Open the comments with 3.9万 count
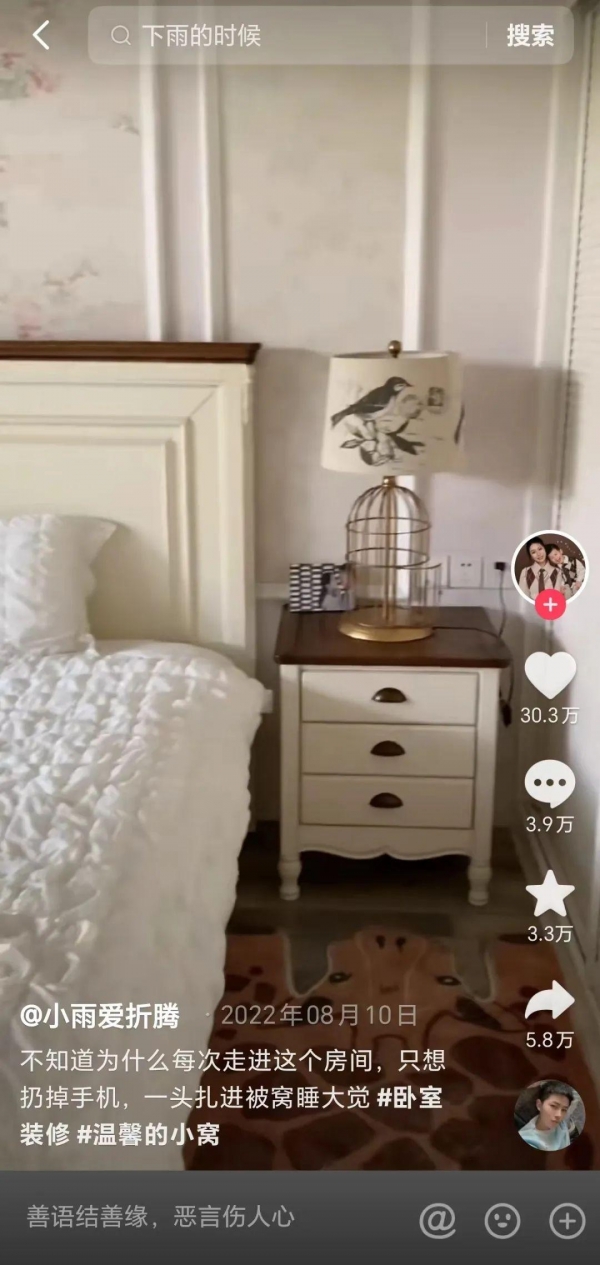The height and width of the screenshot is (1265, 600). 549,784
